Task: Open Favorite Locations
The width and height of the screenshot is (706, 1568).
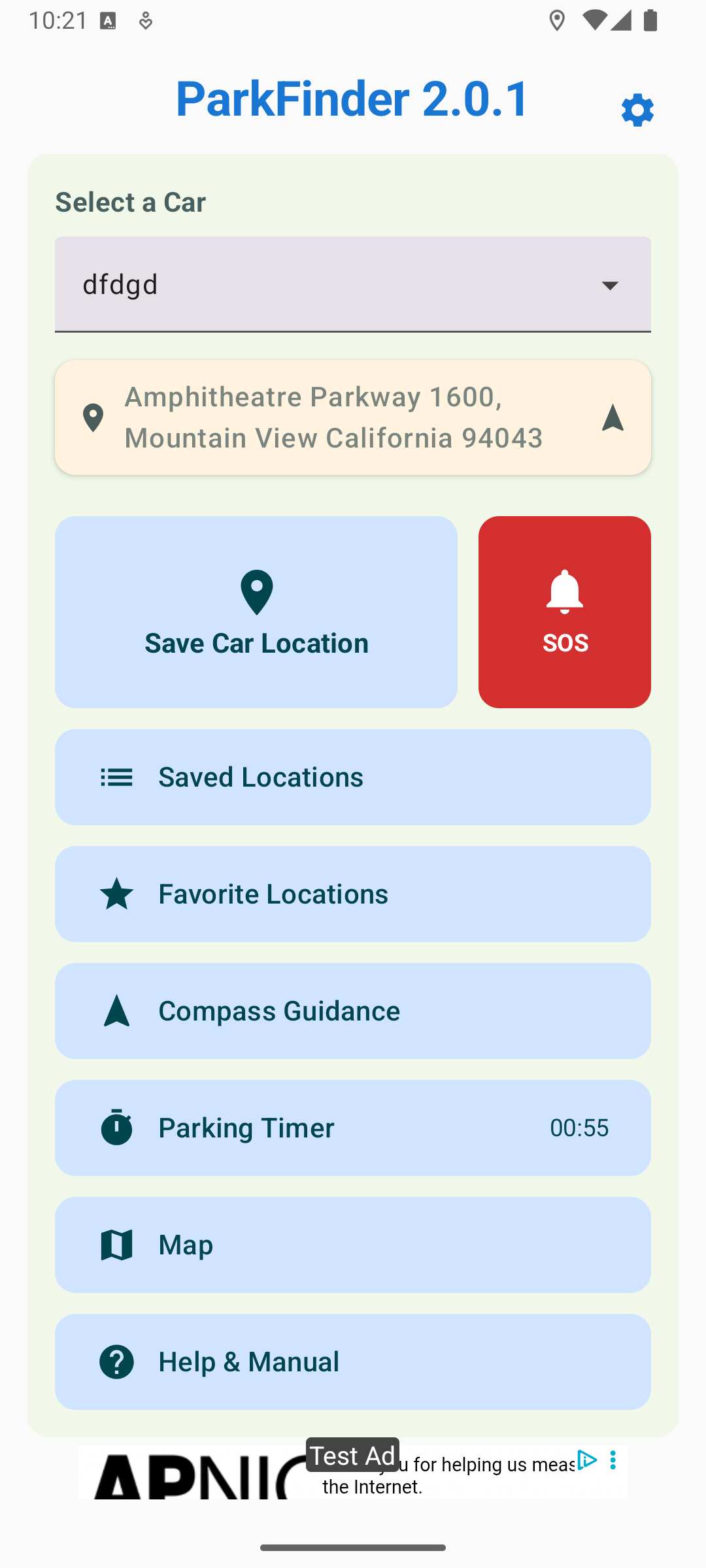Action: click(x=353, y=893)
